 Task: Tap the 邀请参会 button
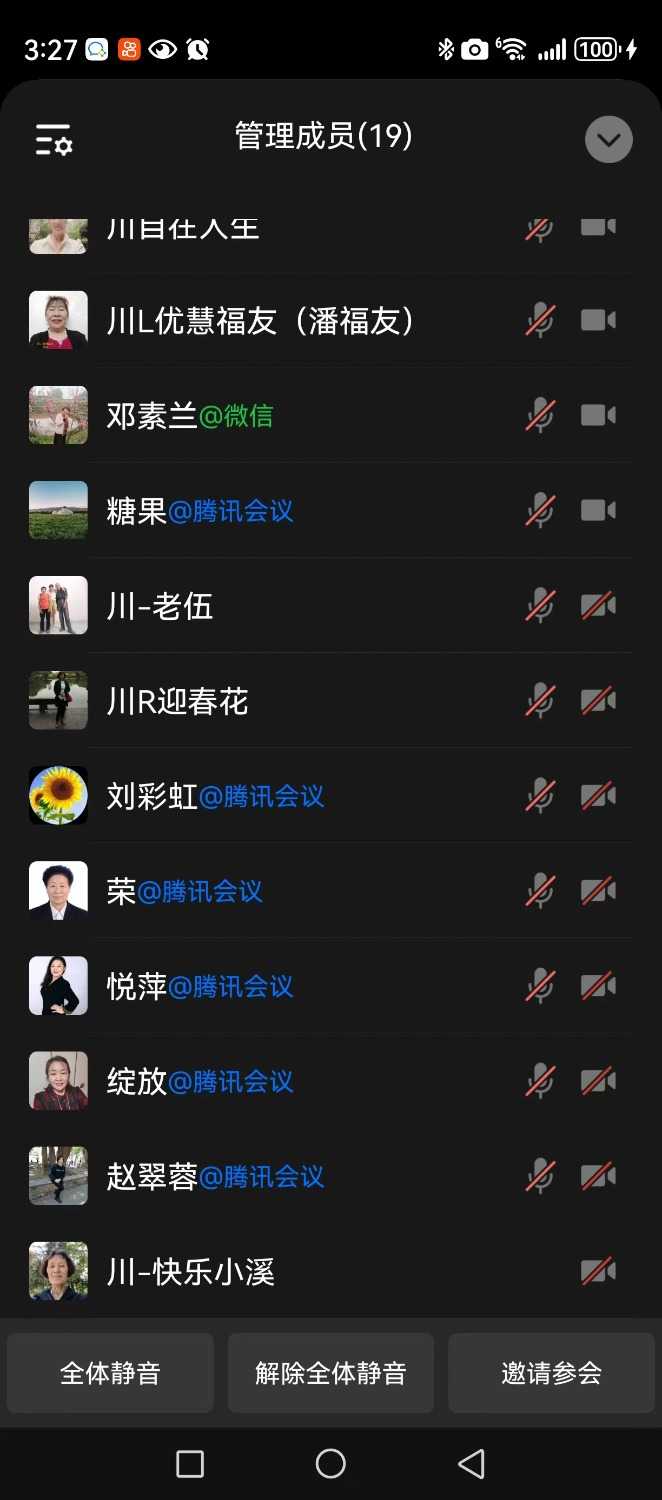[551, 1373]
